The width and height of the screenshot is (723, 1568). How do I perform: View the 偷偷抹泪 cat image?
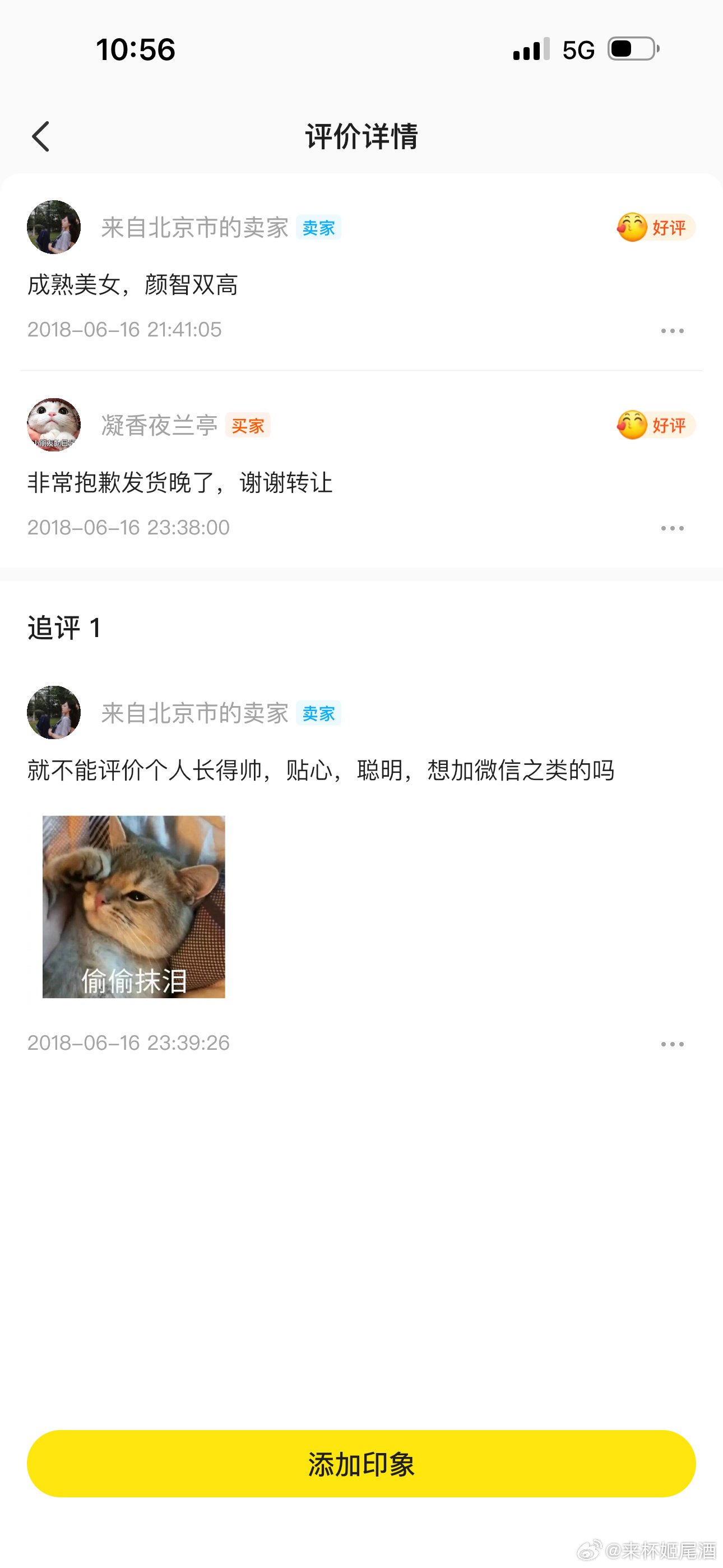[134, 906]
